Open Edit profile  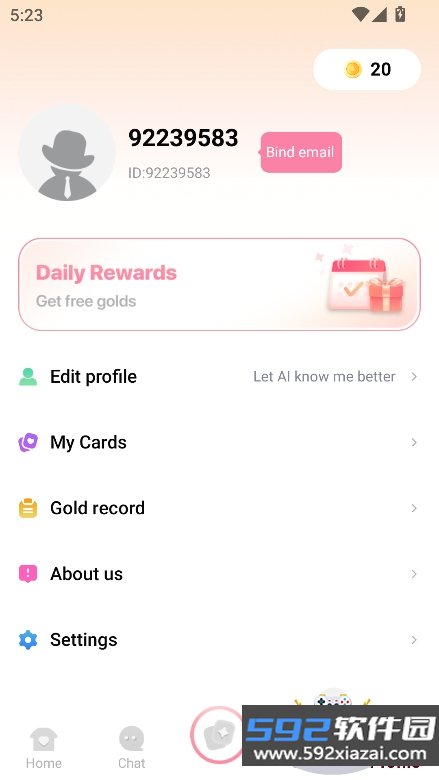point(219,377)
